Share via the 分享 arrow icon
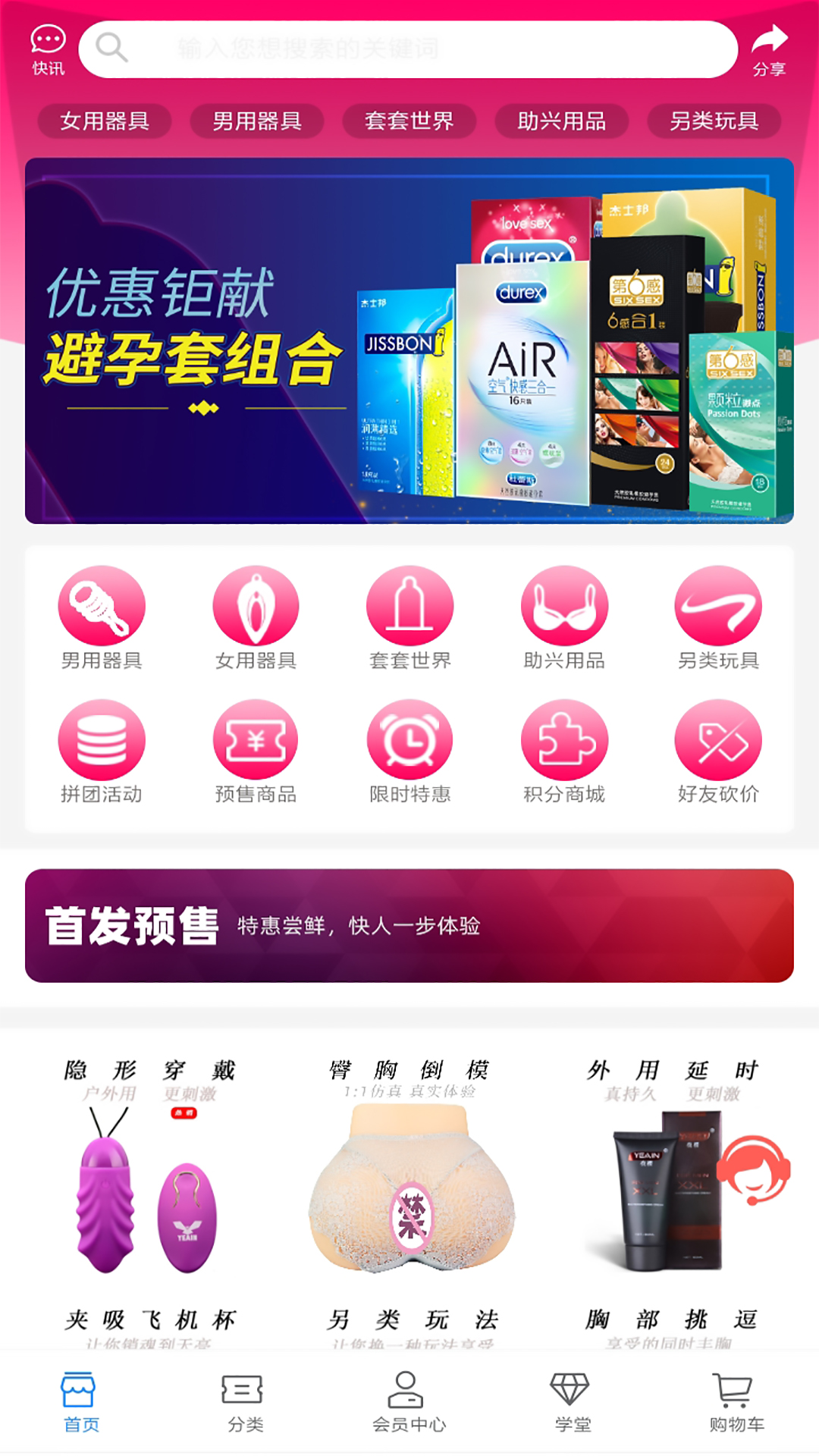 769,50
